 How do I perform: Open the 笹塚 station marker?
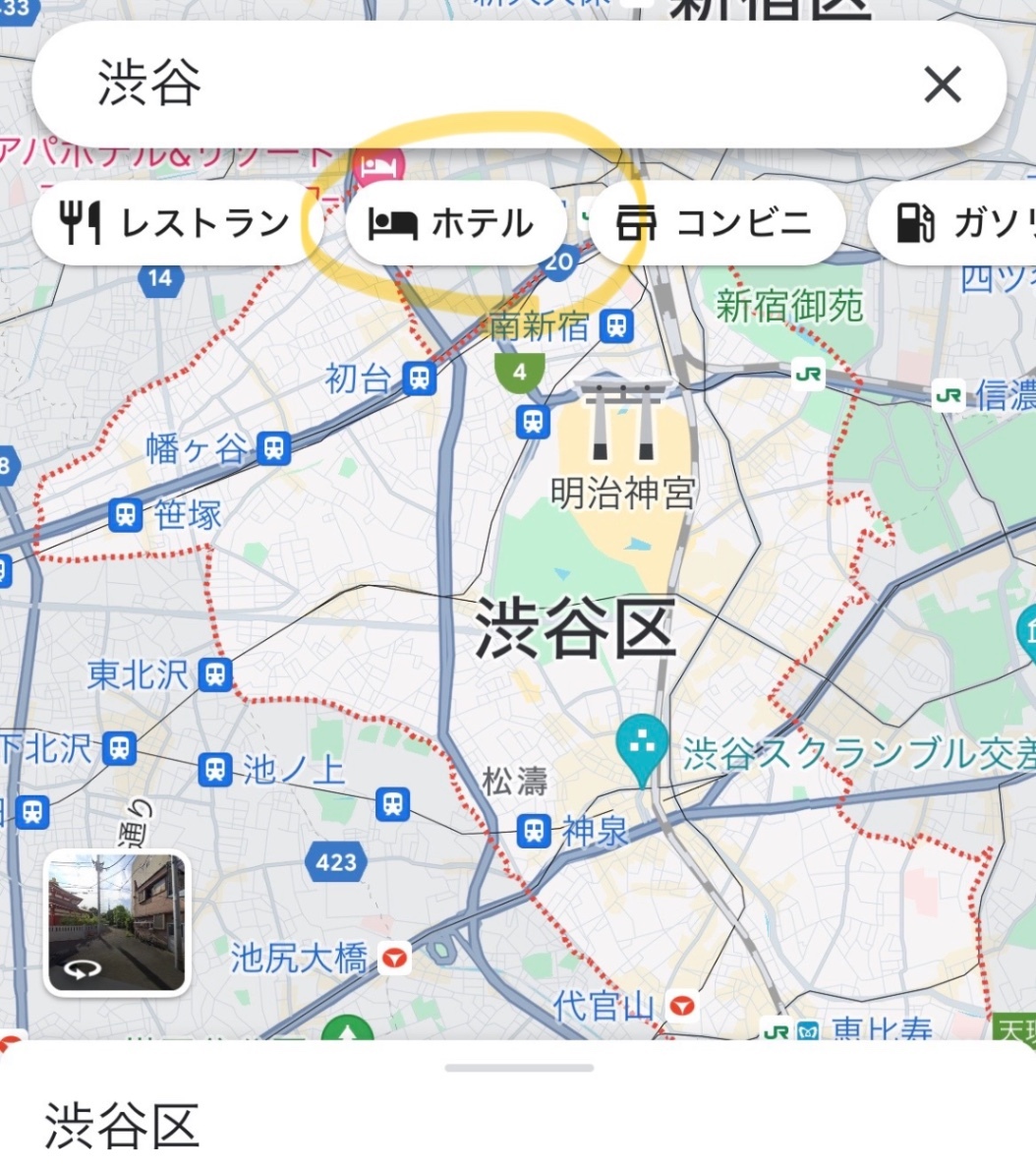pyautogui.click(x=126, y=514)
